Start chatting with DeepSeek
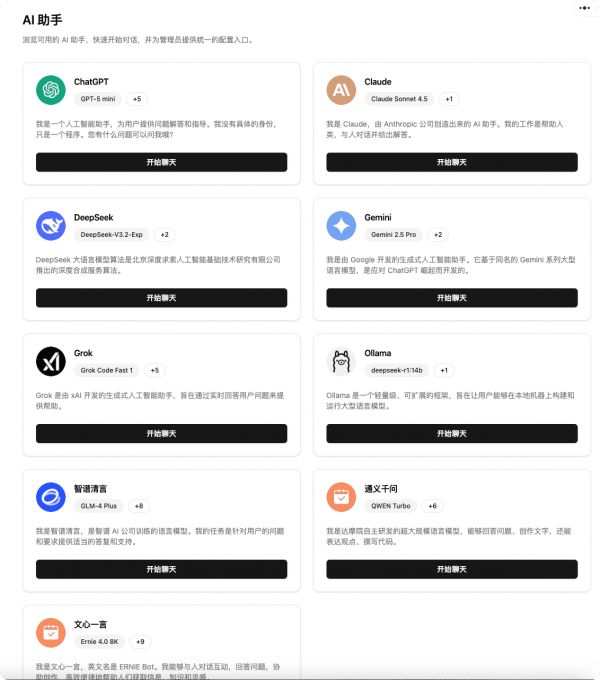Viewport: 600px width, 680px height. click(161, 298)
